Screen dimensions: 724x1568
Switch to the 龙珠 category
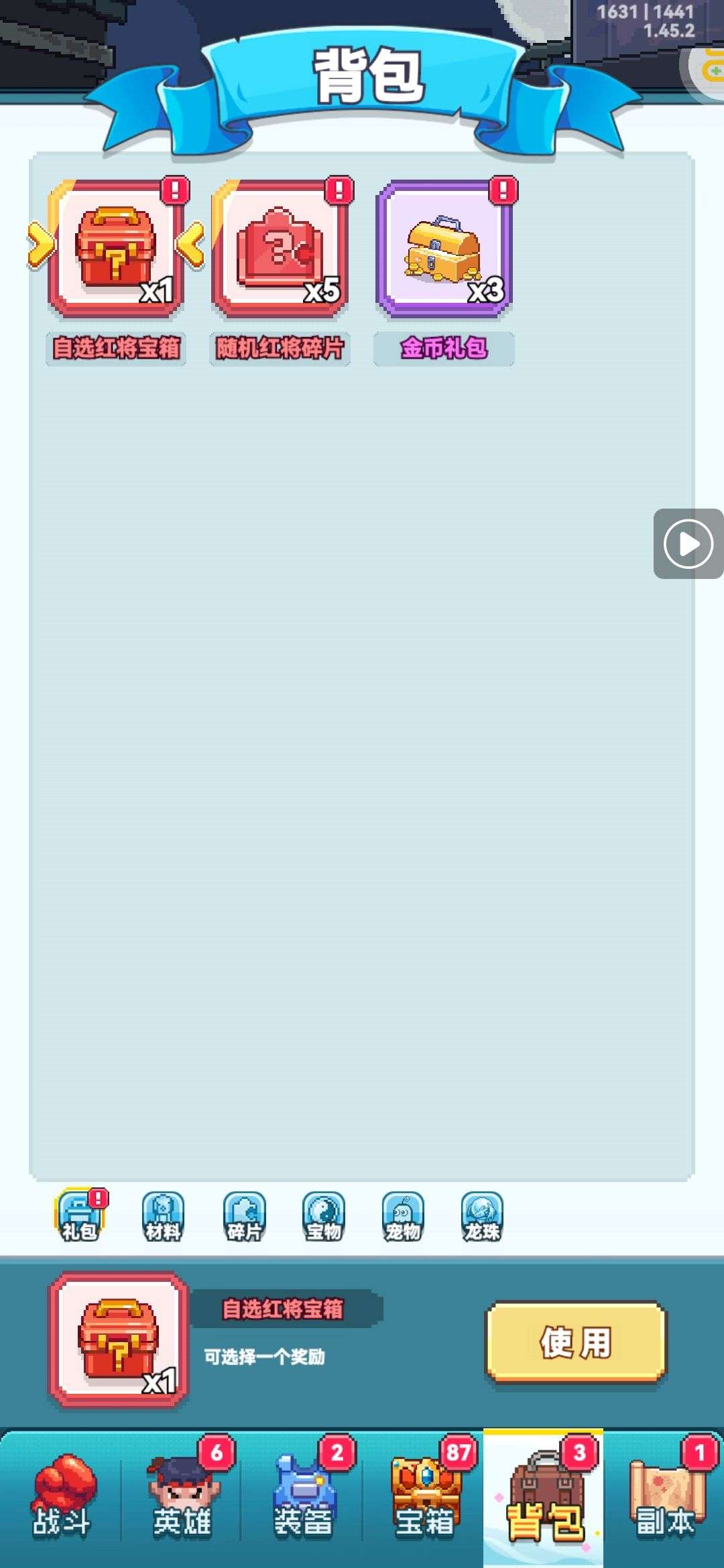tap(483, 1216)
